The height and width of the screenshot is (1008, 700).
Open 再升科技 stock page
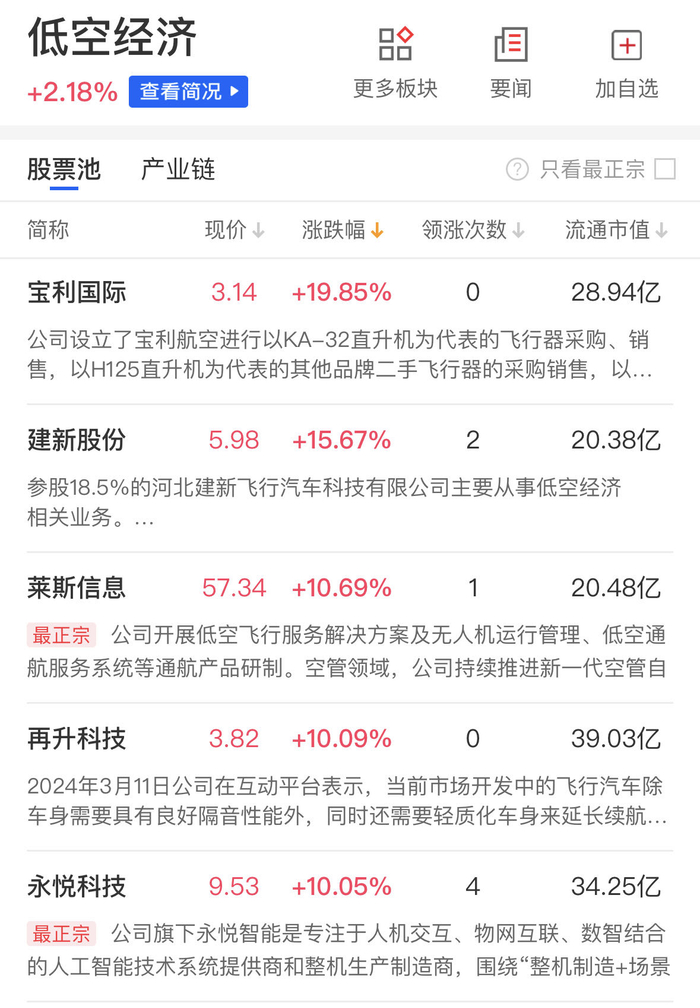point(77,739)
